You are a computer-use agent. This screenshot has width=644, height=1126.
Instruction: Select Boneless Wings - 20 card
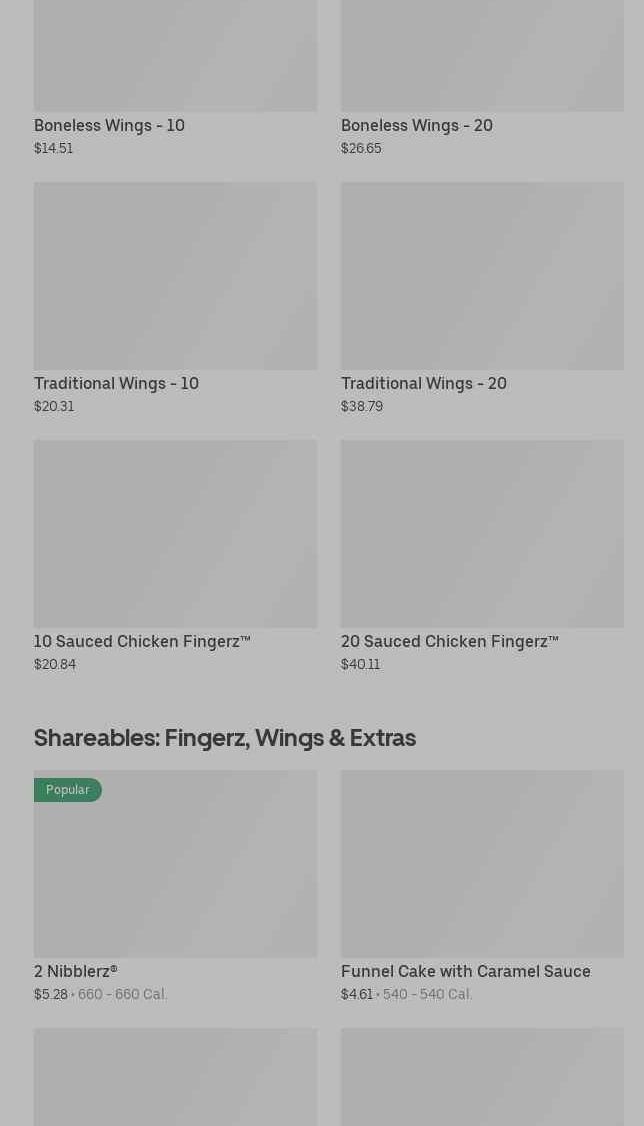click(482, 78)
